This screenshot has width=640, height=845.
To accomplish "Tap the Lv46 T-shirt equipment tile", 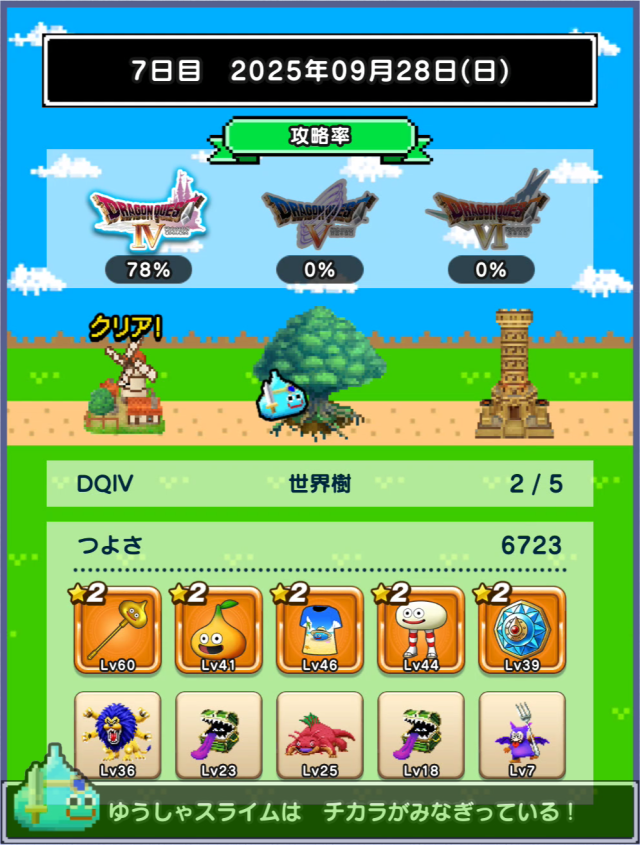I will 320,630.
